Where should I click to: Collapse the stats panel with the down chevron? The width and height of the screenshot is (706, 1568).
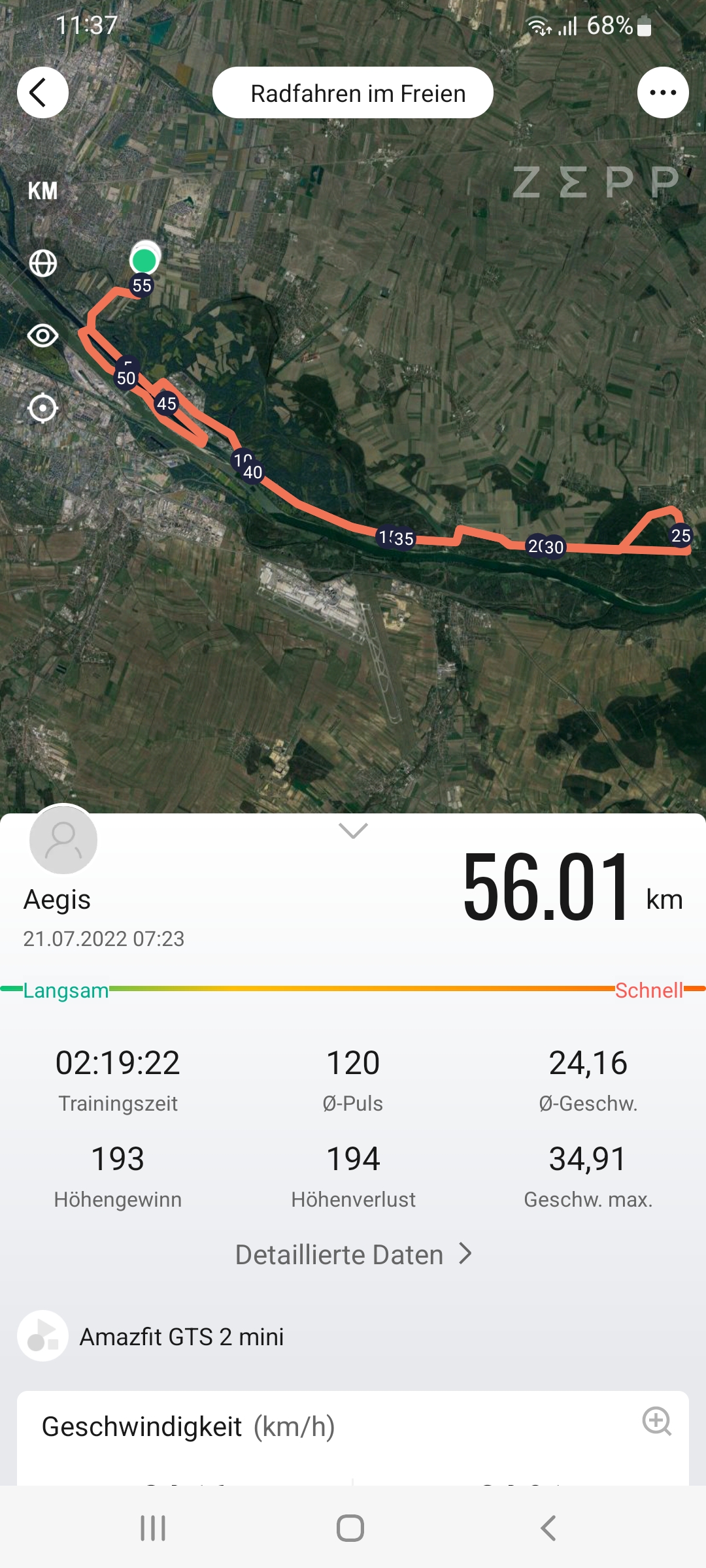coord(353,830)
